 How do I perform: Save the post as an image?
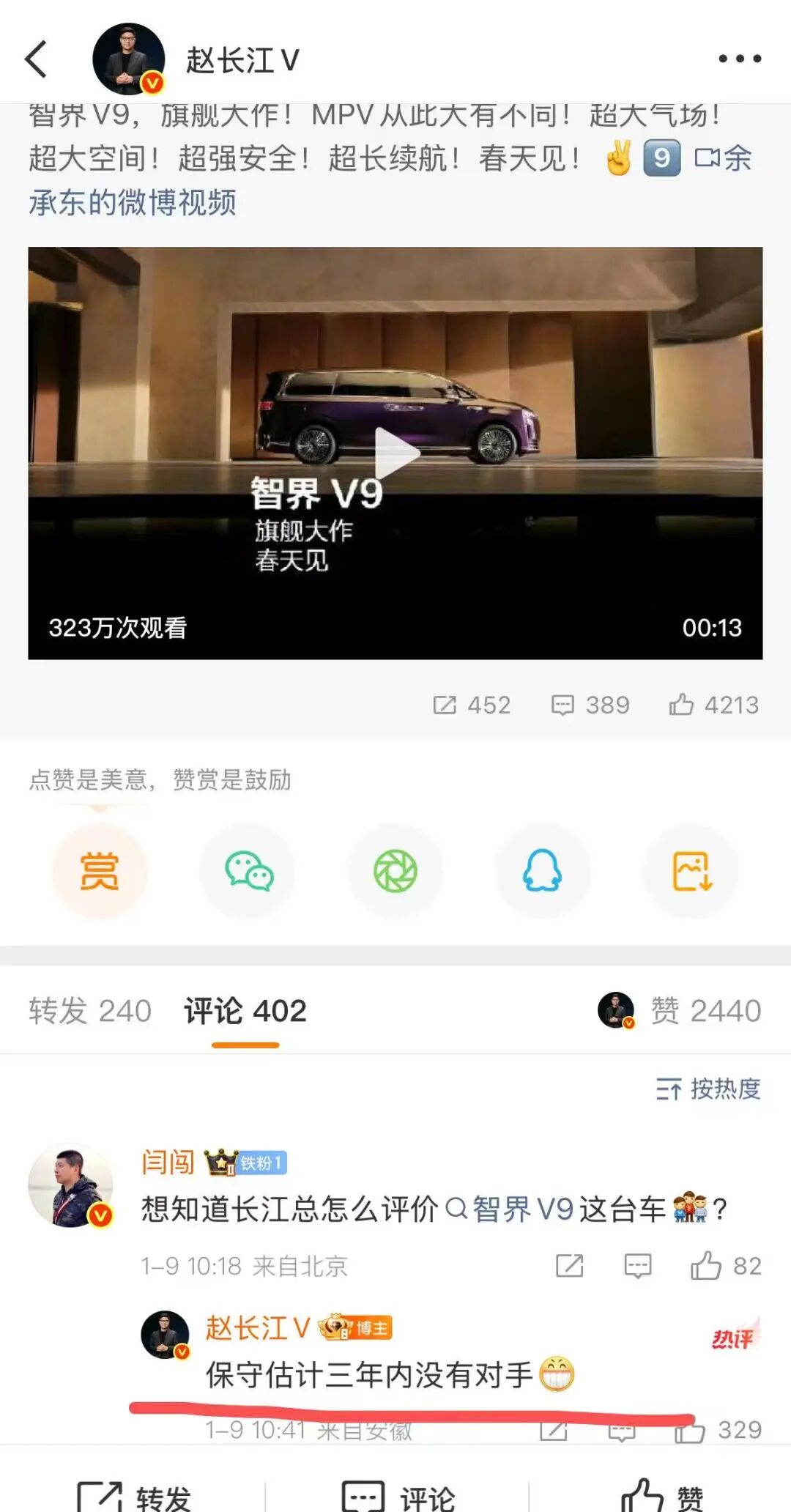coord(691,871)
